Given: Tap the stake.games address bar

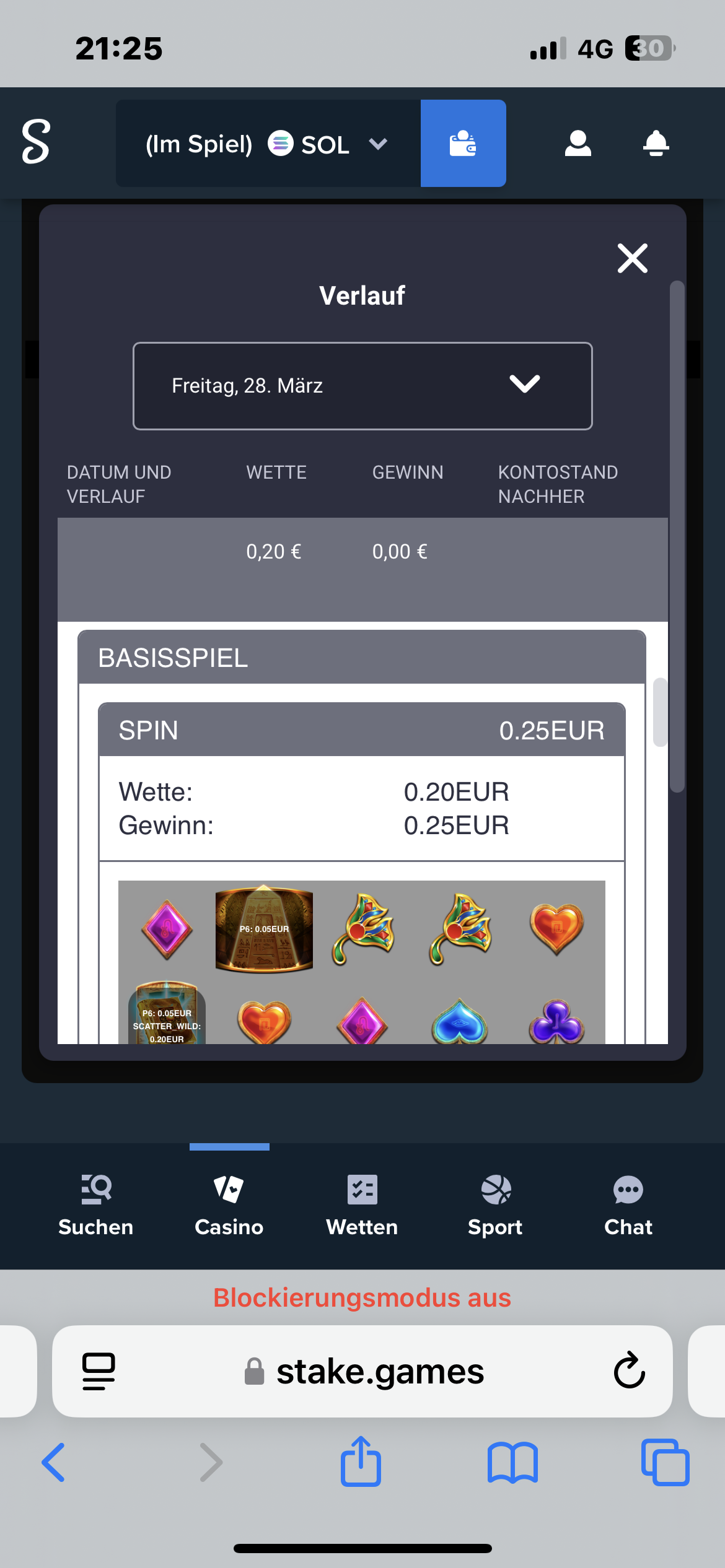Looking at the screenshot, I should click(x=362, y=1371).
